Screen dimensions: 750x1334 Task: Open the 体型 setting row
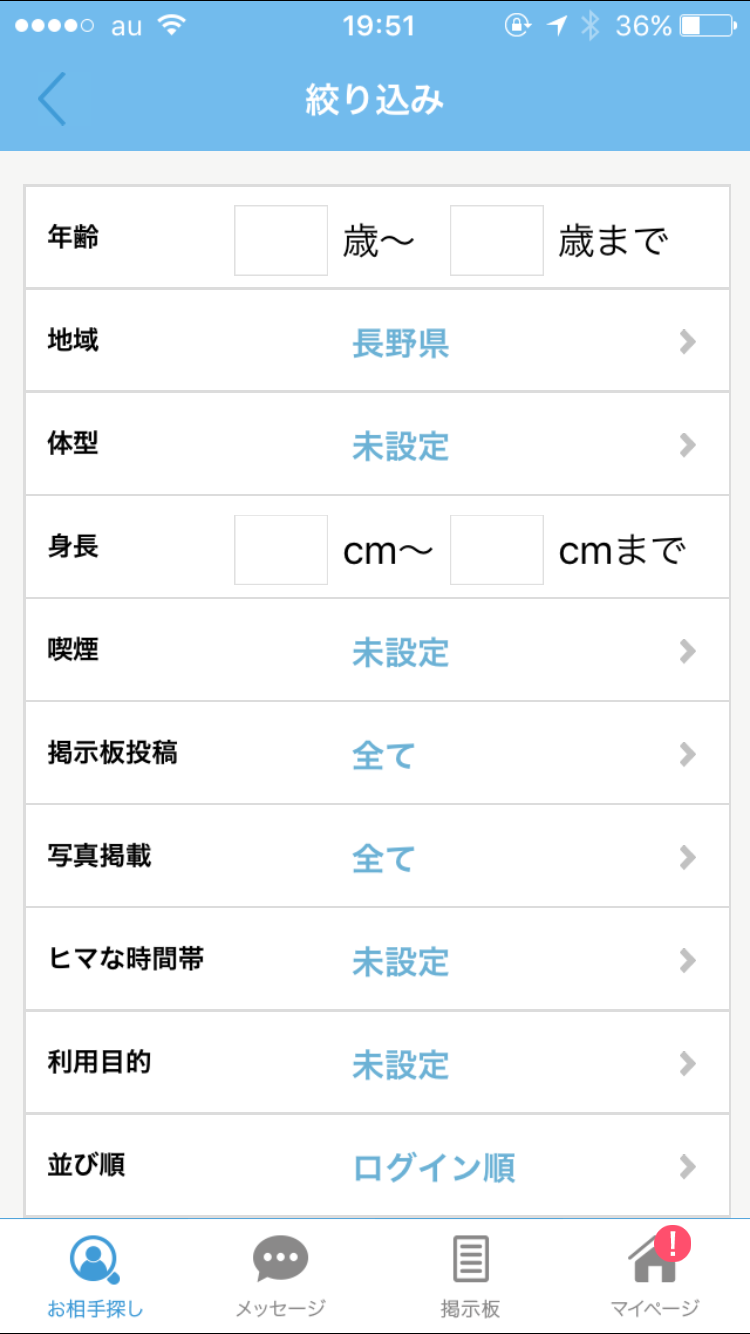(x=377, y=444)
